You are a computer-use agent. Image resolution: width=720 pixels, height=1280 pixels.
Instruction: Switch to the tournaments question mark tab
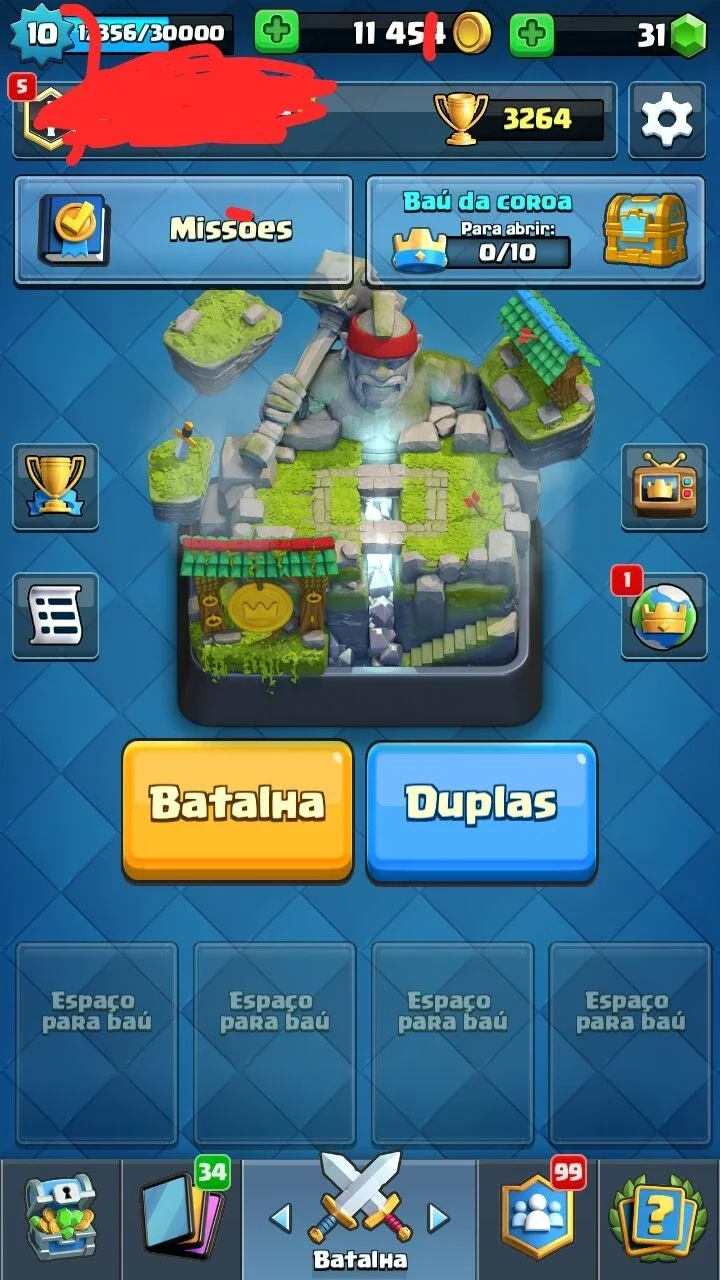pyautogui.click(x=659, y=1220)
